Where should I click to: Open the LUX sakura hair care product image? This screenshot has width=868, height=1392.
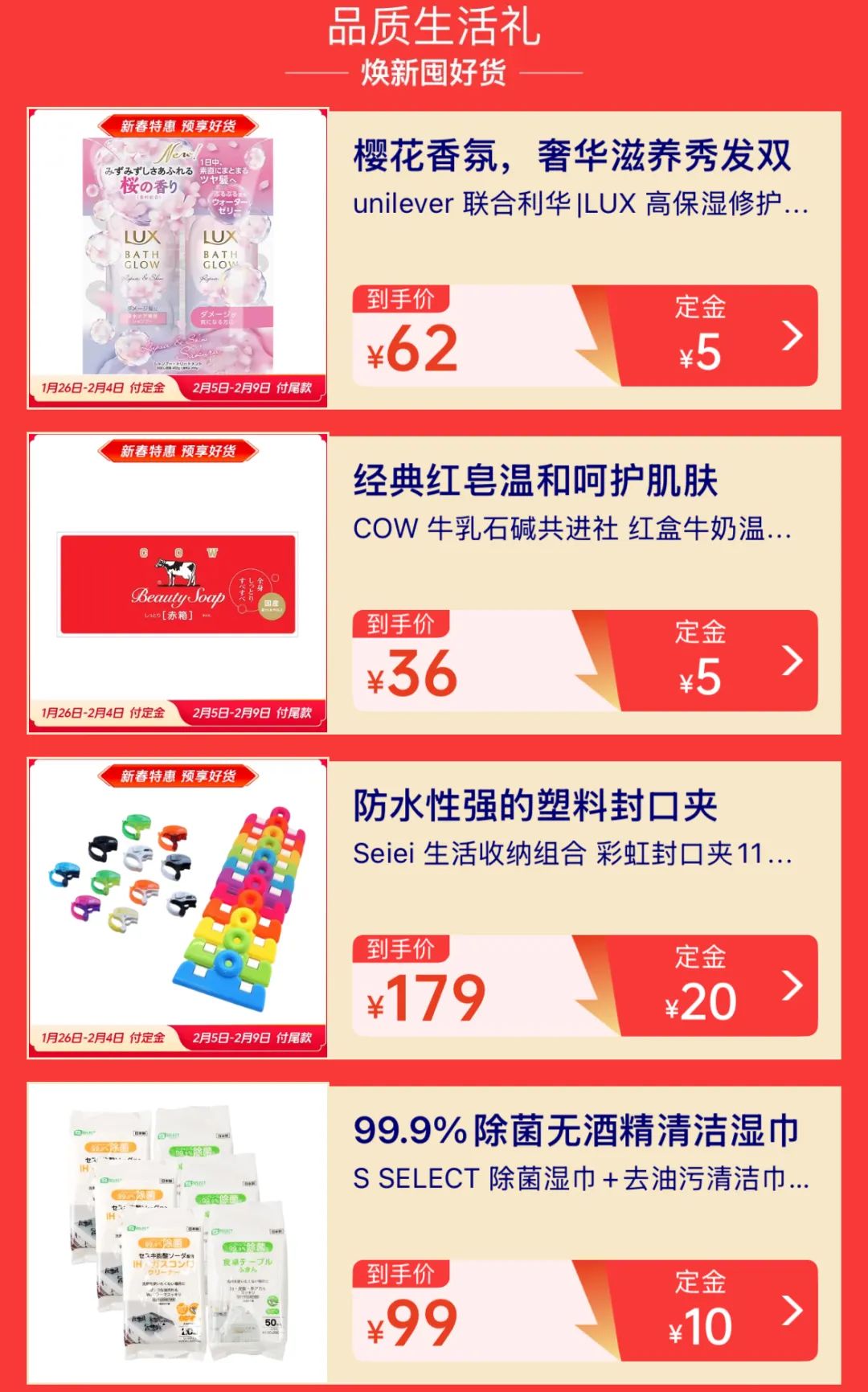pos(178,259)
